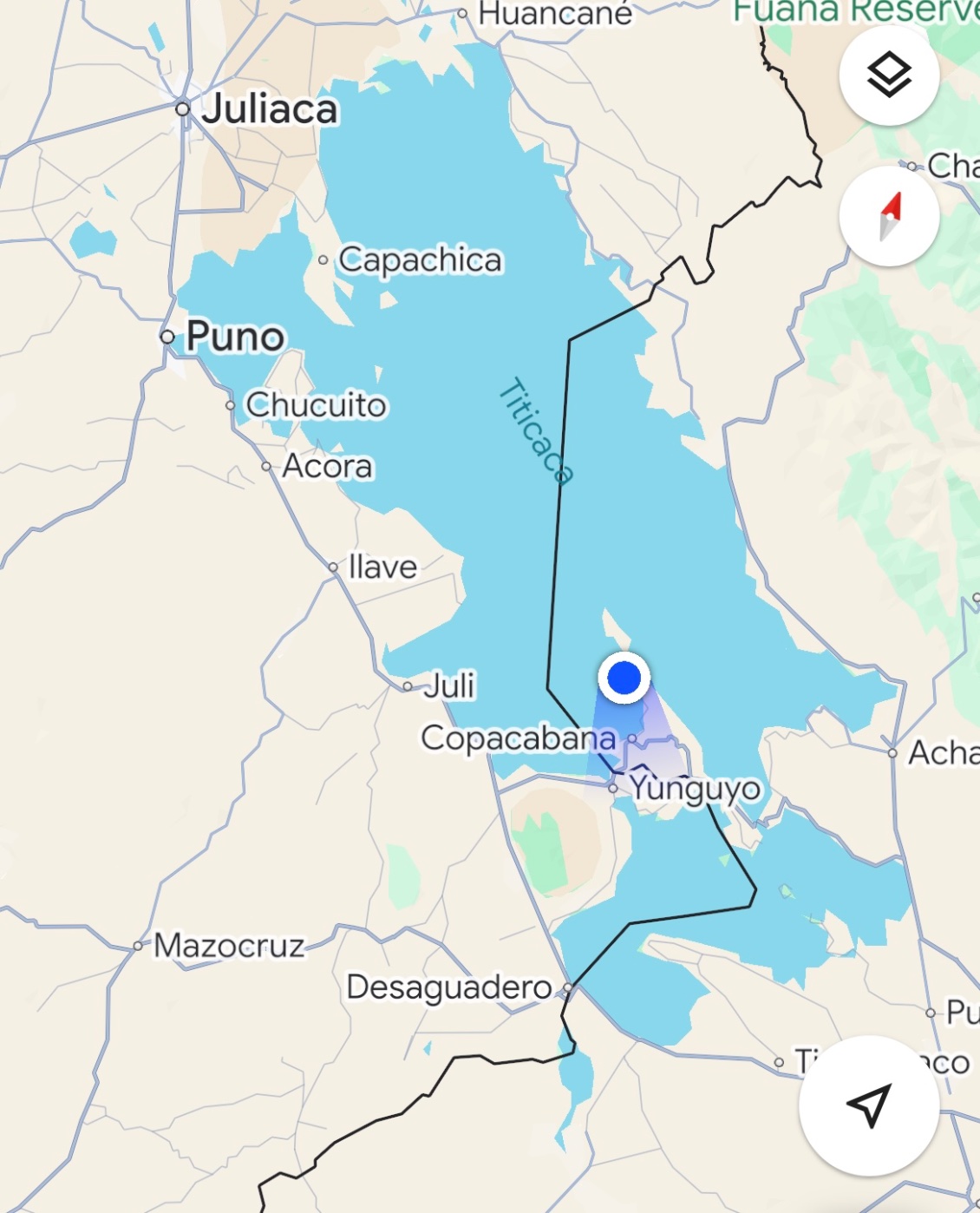Tap the blue current location dot
The height and width of the screenshot is (1213, 980).
click(624, 678)
